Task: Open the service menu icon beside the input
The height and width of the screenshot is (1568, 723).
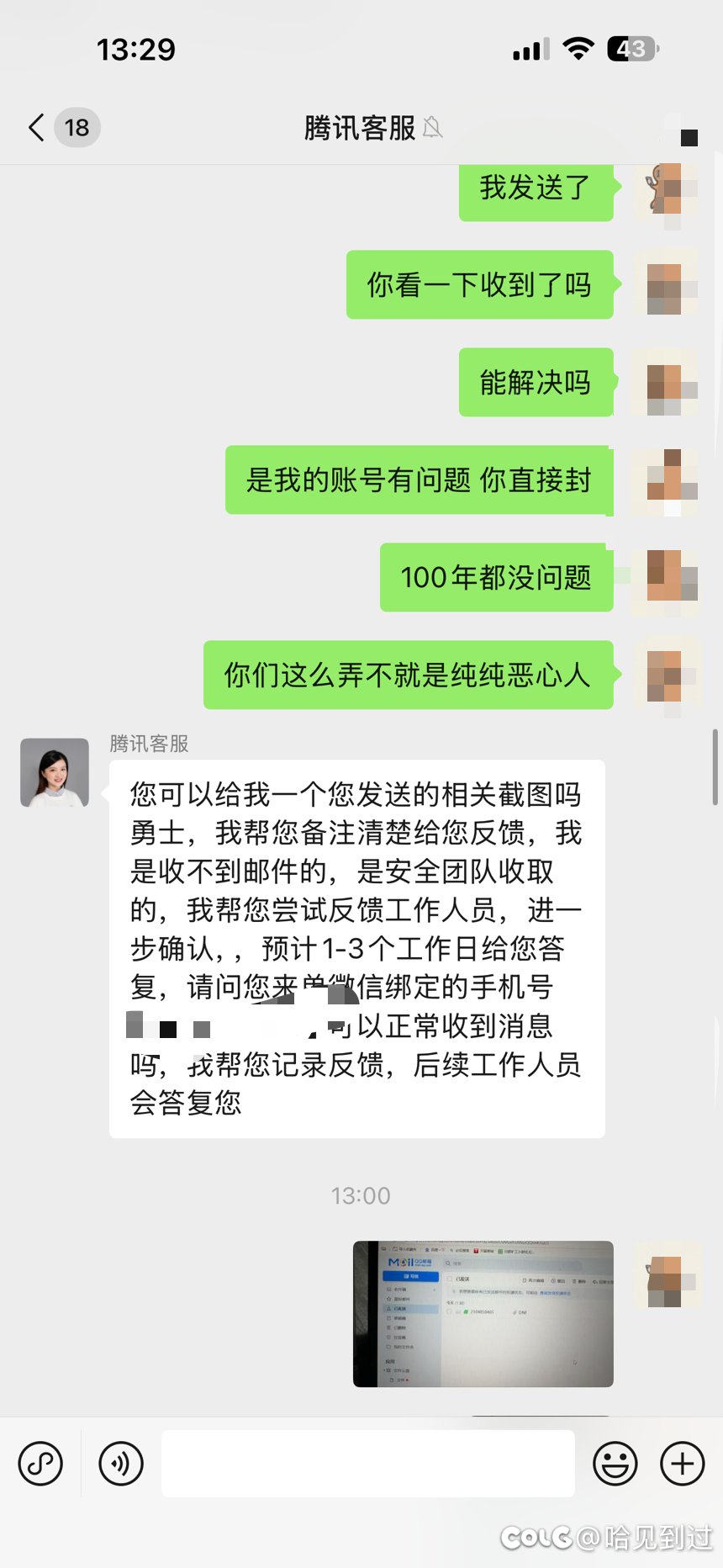Action: tap(40, 1463)
